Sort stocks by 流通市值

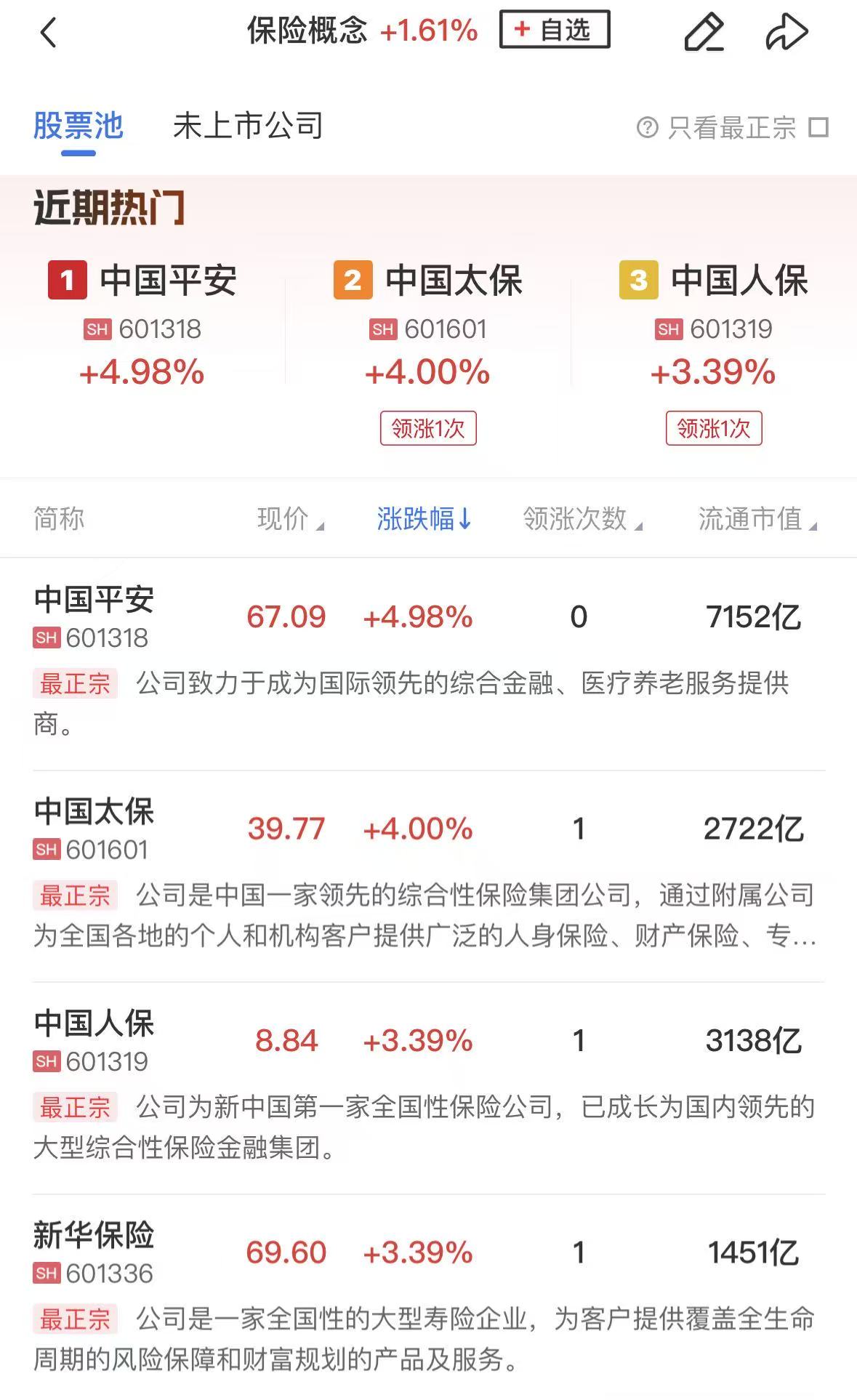pos(757,519)
